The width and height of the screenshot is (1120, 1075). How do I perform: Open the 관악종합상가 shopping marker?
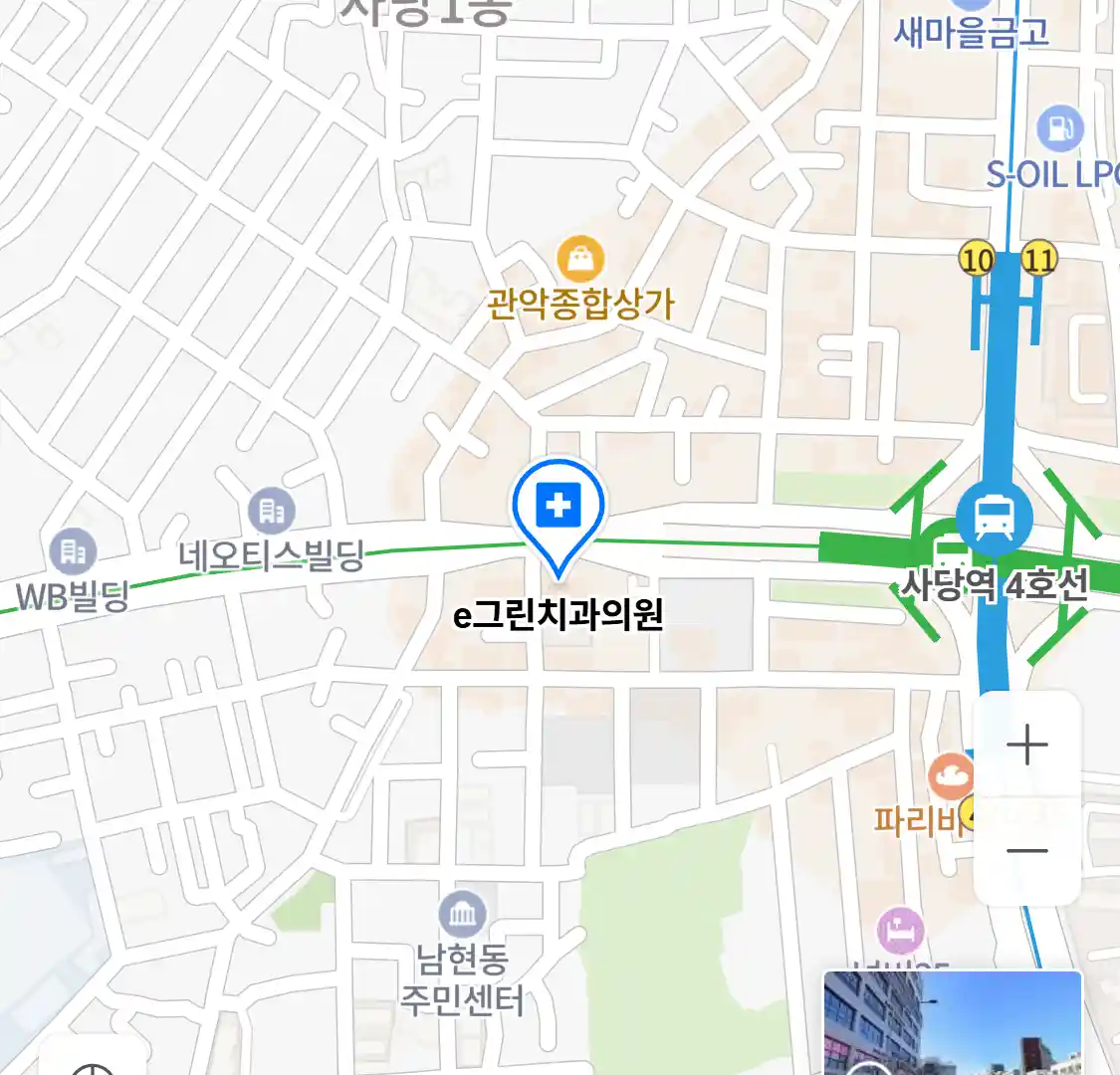[x=580, y=260]
